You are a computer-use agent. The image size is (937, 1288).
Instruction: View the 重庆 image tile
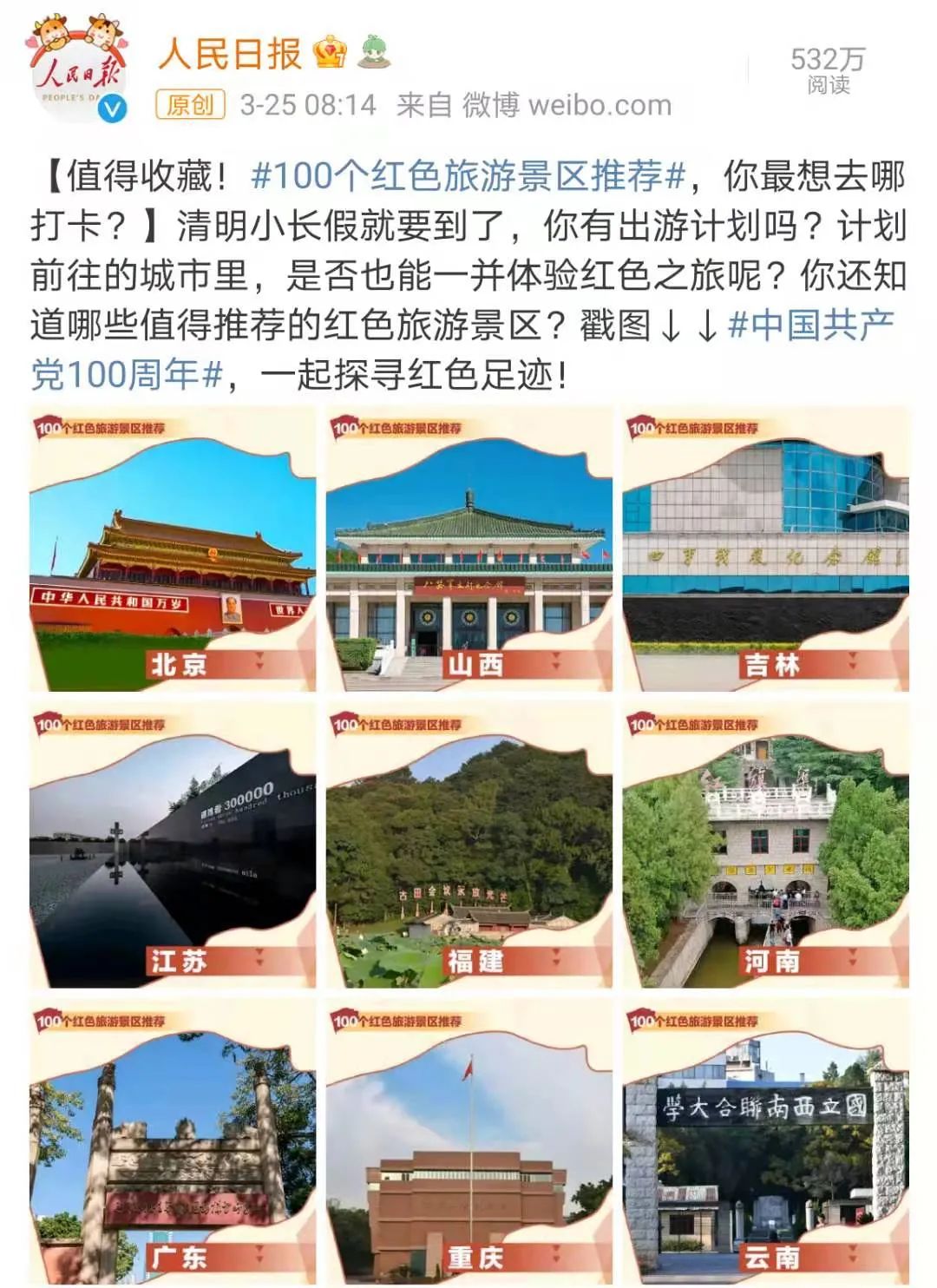coord(469,1143)
